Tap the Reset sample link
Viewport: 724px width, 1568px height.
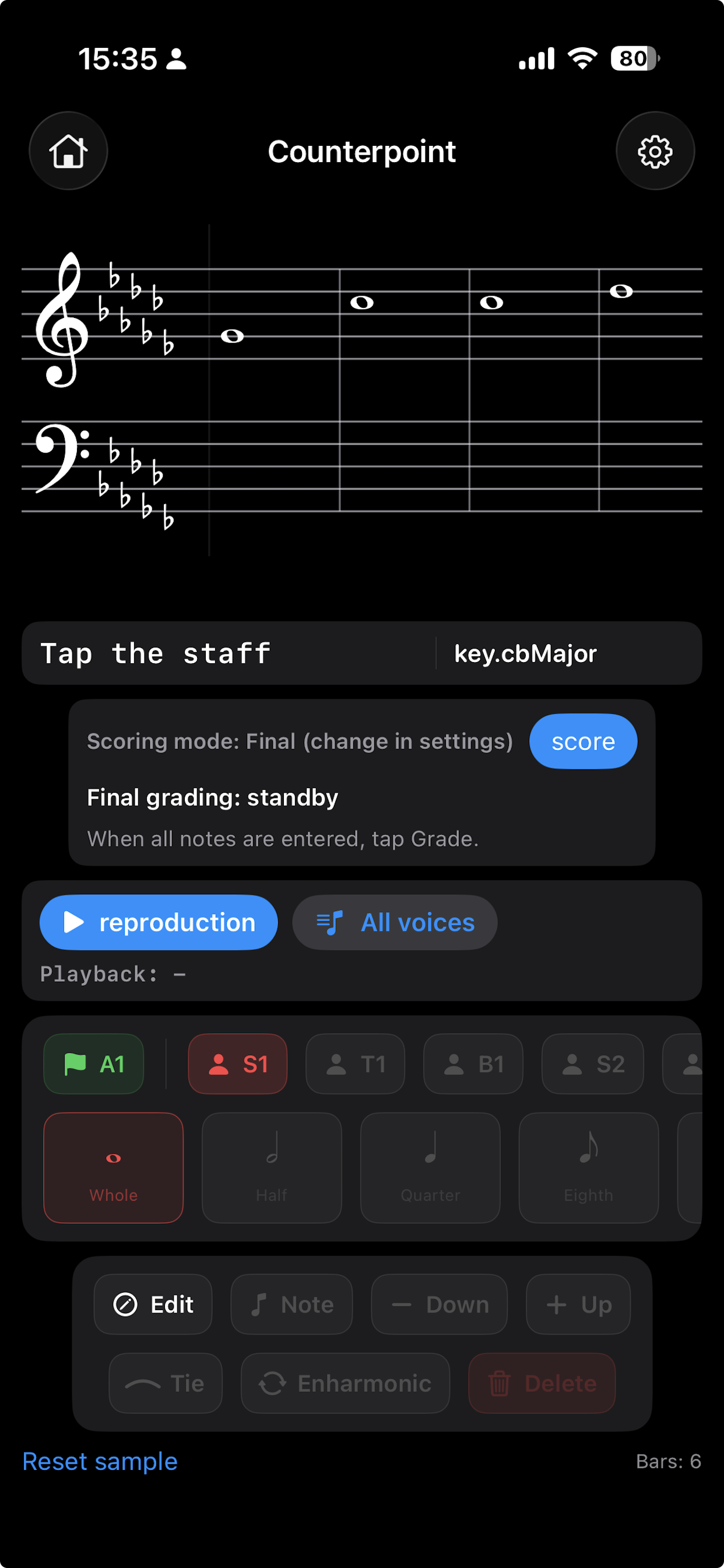[x=100, y=1461]
